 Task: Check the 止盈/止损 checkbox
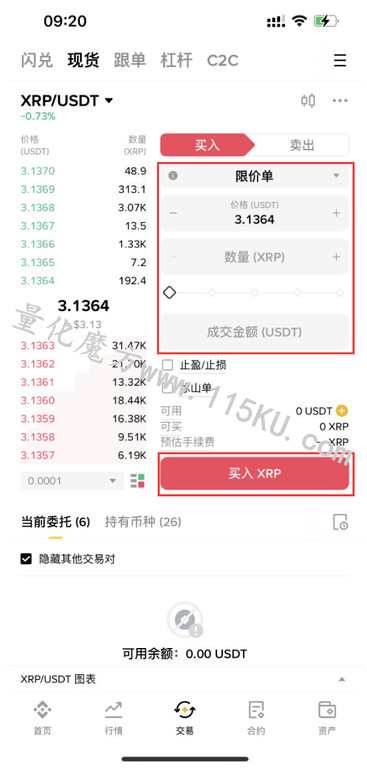(x=168, y=365)
